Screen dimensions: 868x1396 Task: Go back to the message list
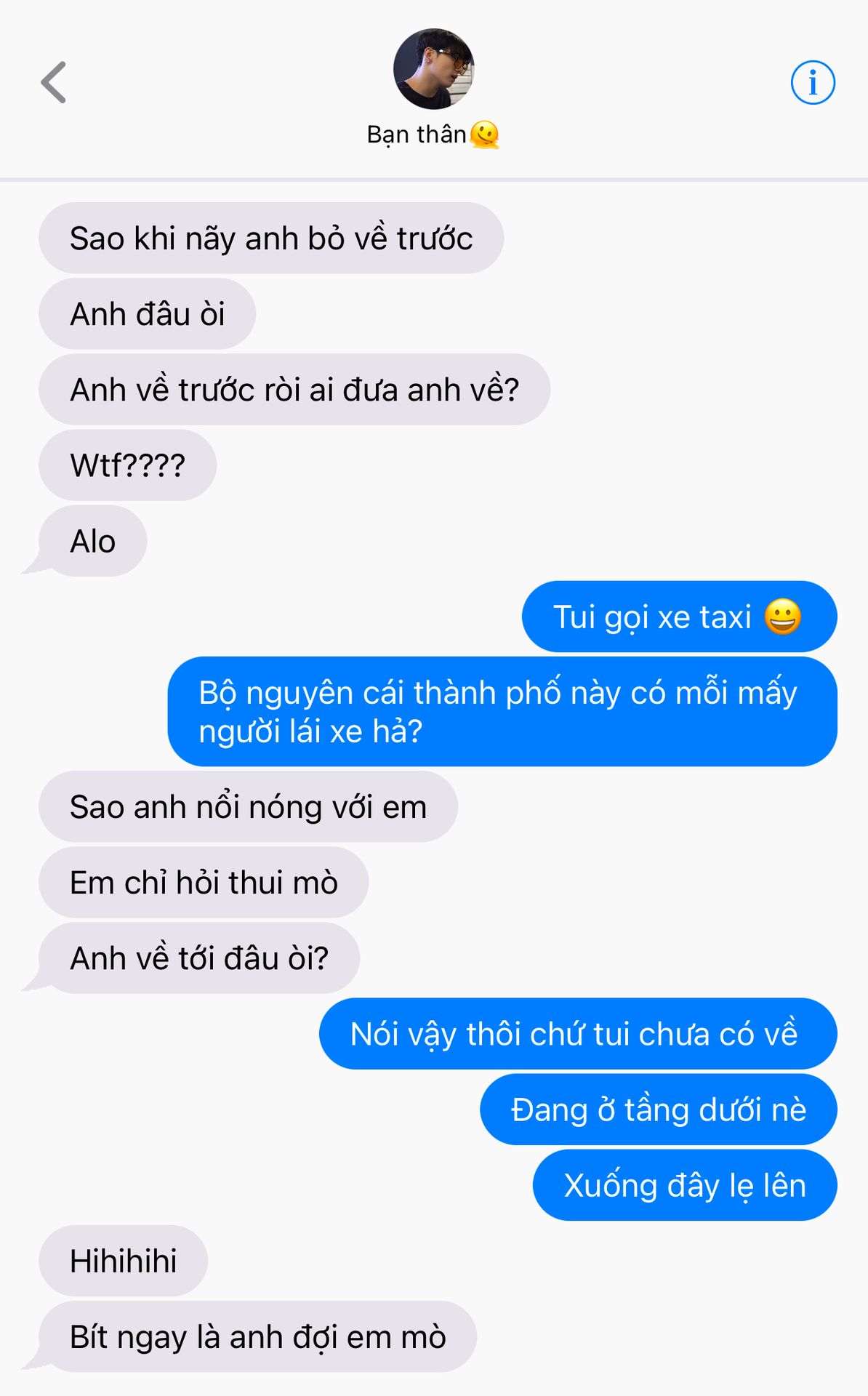(53, 82)
